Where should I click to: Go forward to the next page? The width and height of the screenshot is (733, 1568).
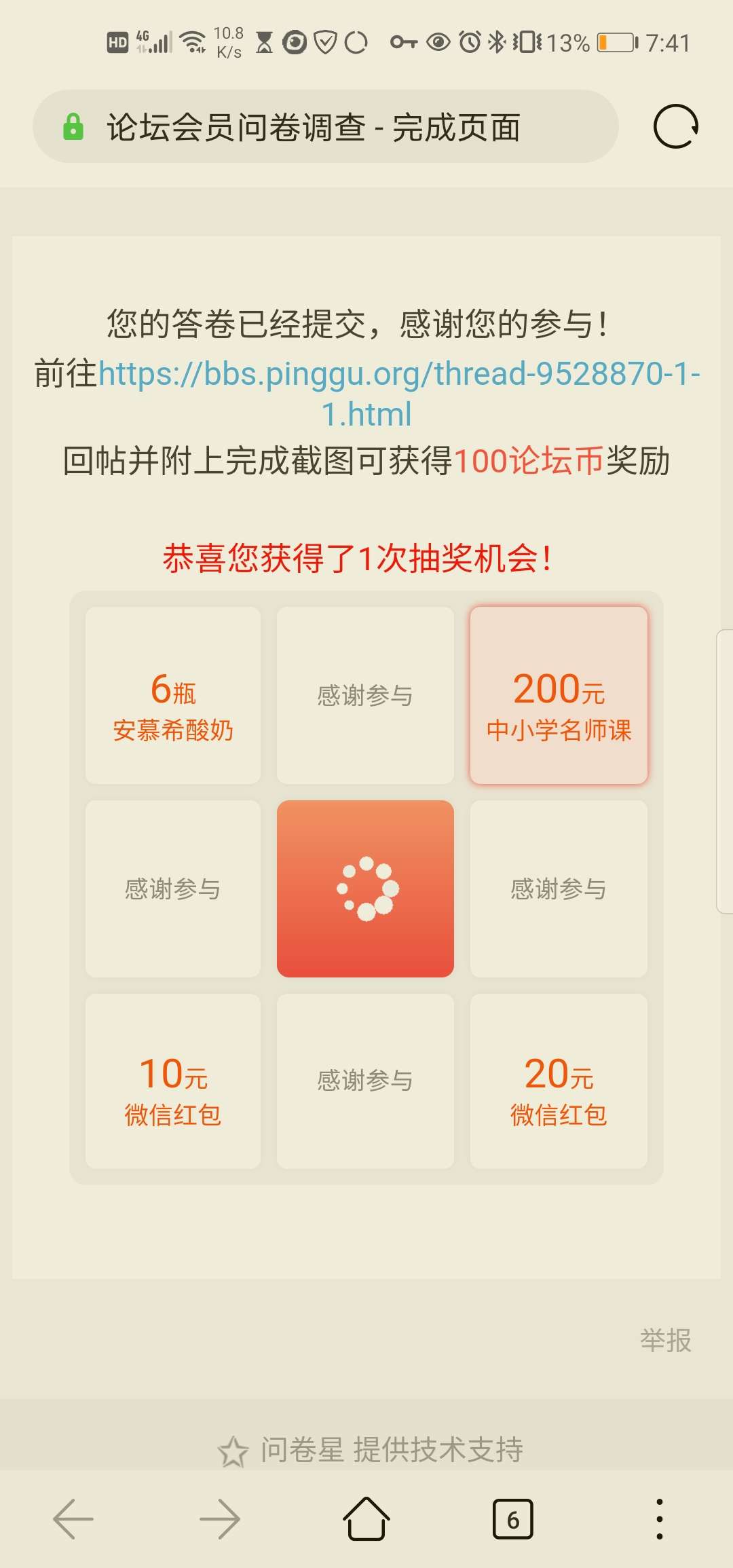(x=220, y=1519)
